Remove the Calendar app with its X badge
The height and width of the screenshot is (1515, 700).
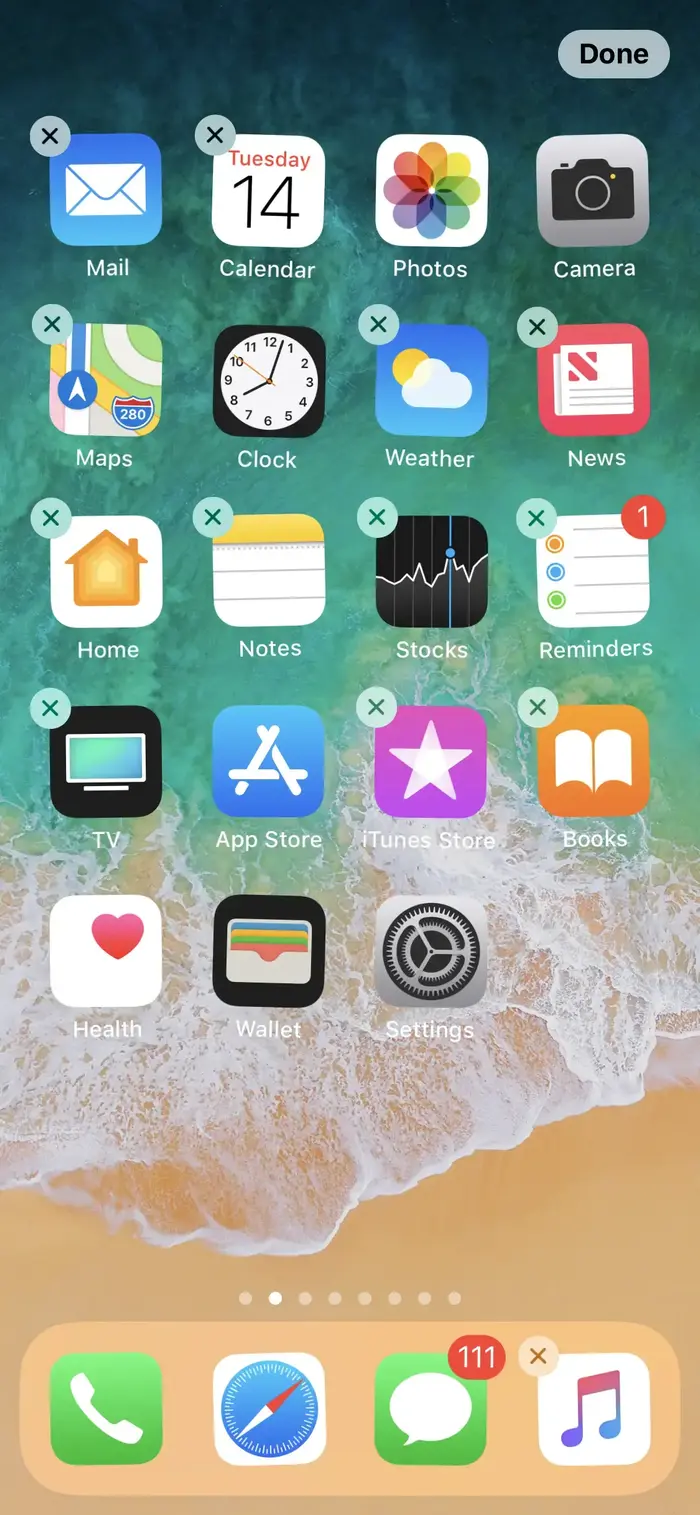pyautogui.click(x=214, y=135)
